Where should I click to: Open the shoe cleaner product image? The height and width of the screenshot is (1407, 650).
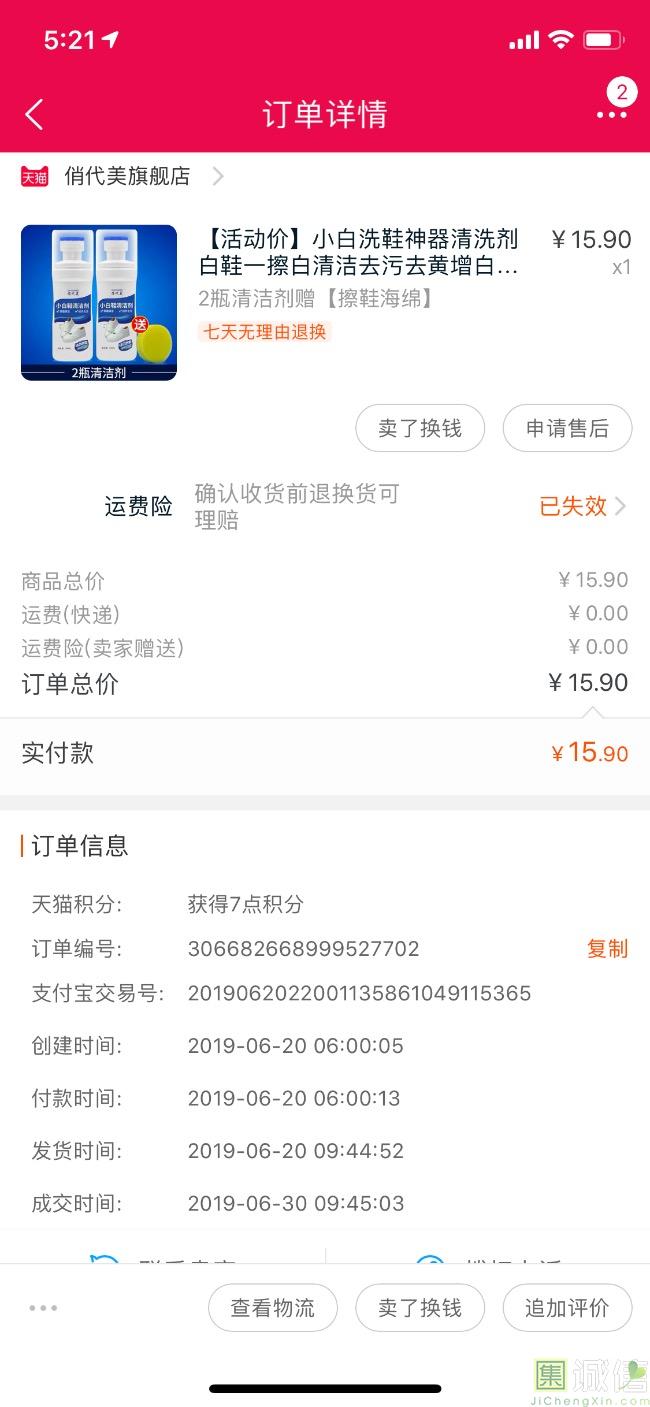pyautogui.click(x=99, y=303)
